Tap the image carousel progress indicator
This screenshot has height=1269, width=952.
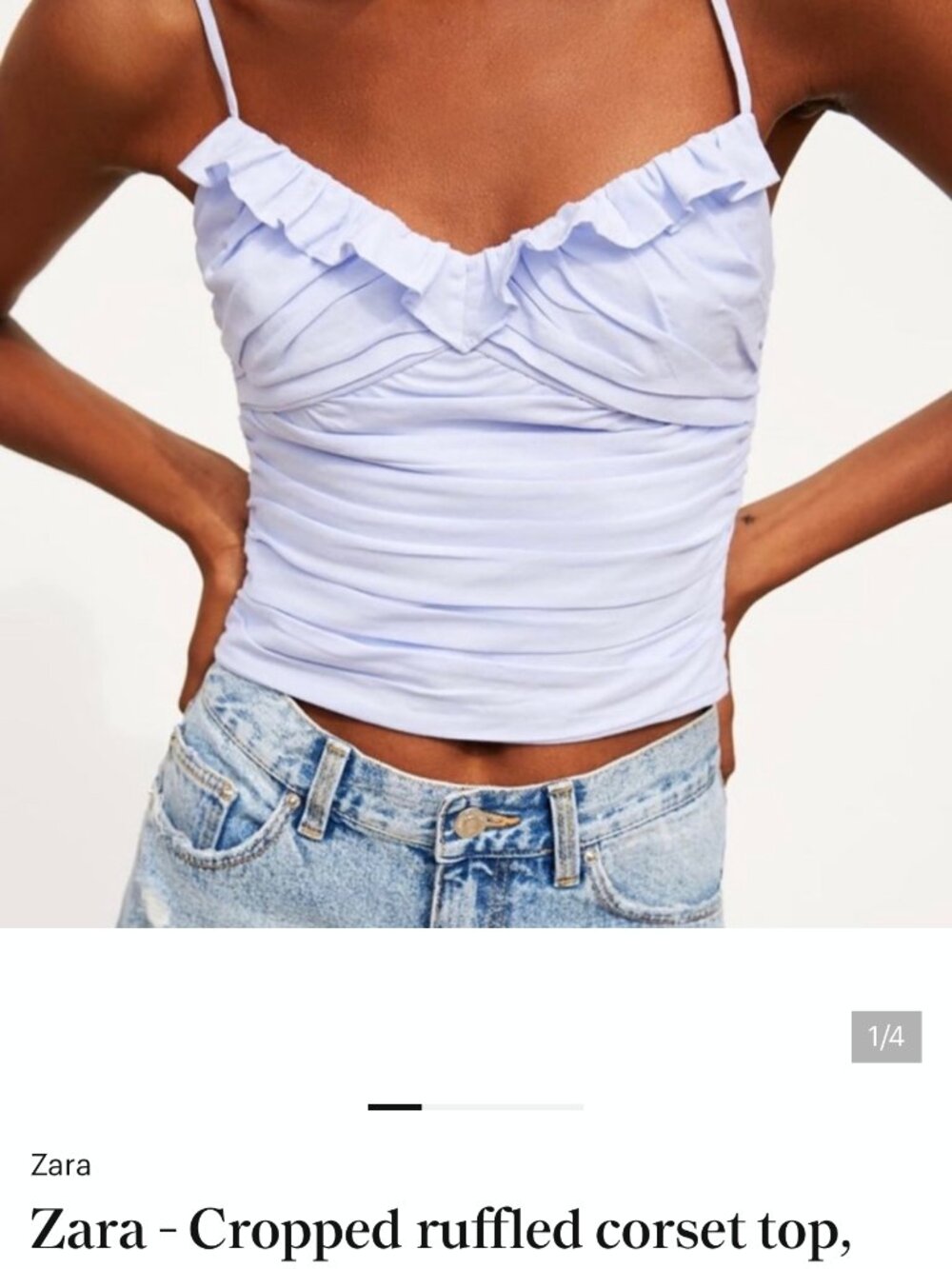tap(475, 1107)
